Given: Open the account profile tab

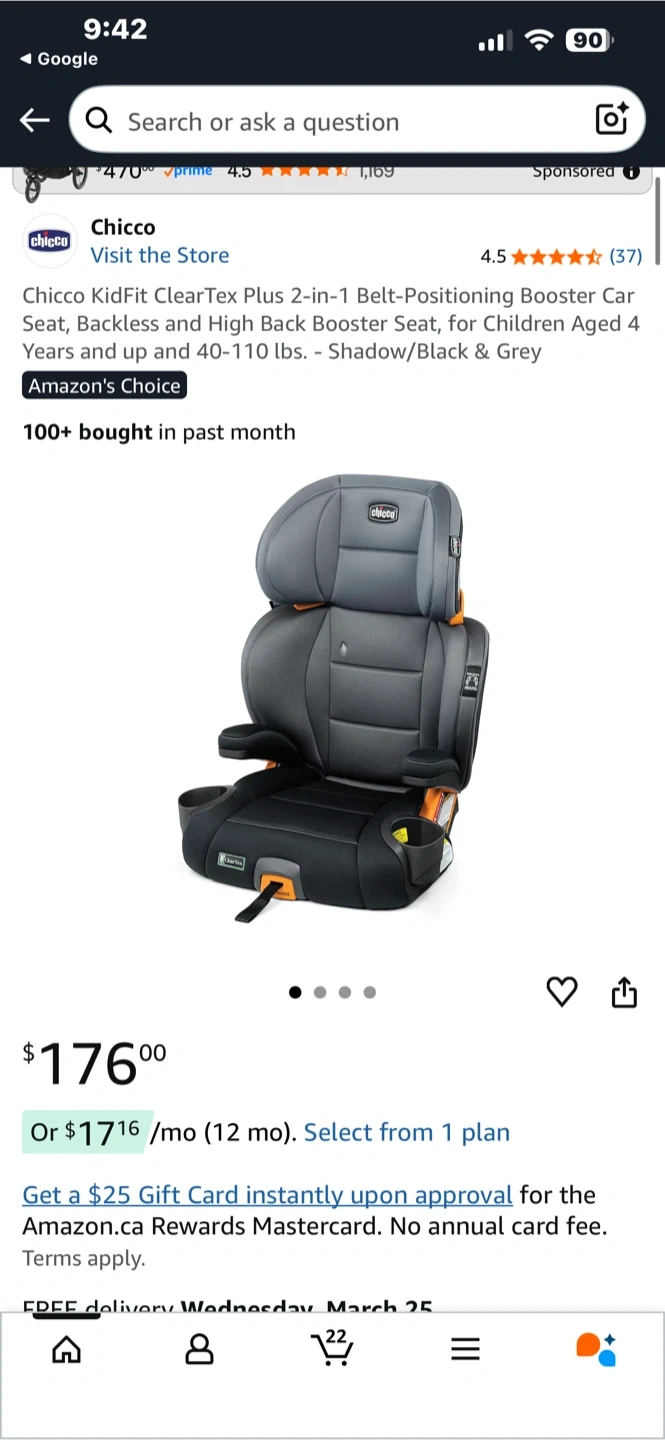Looking at the screenshot, I should (x=199, y=1349).
